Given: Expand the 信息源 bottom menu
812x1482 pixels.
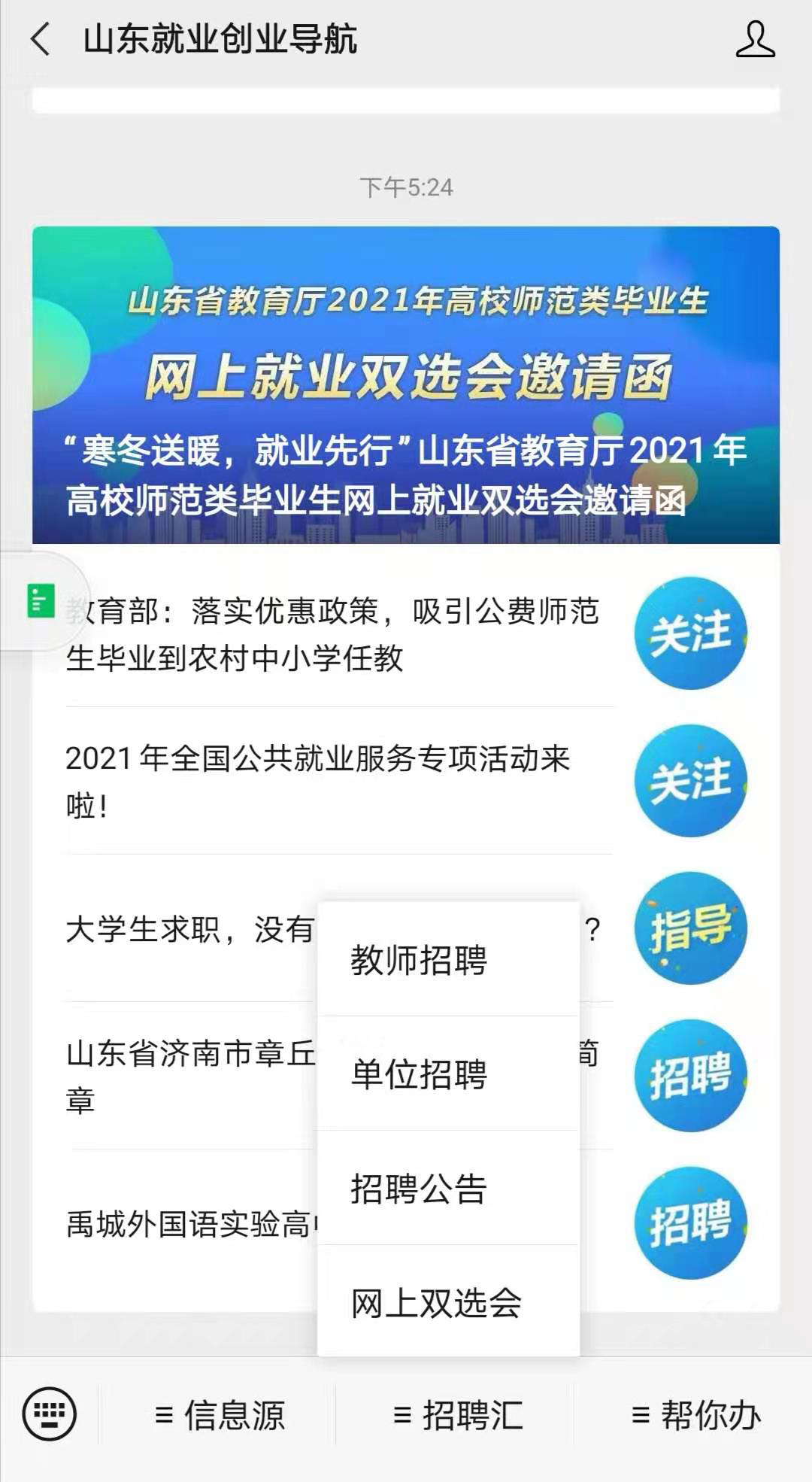Looking at the screenshot, I should [x=219, y=1416].
